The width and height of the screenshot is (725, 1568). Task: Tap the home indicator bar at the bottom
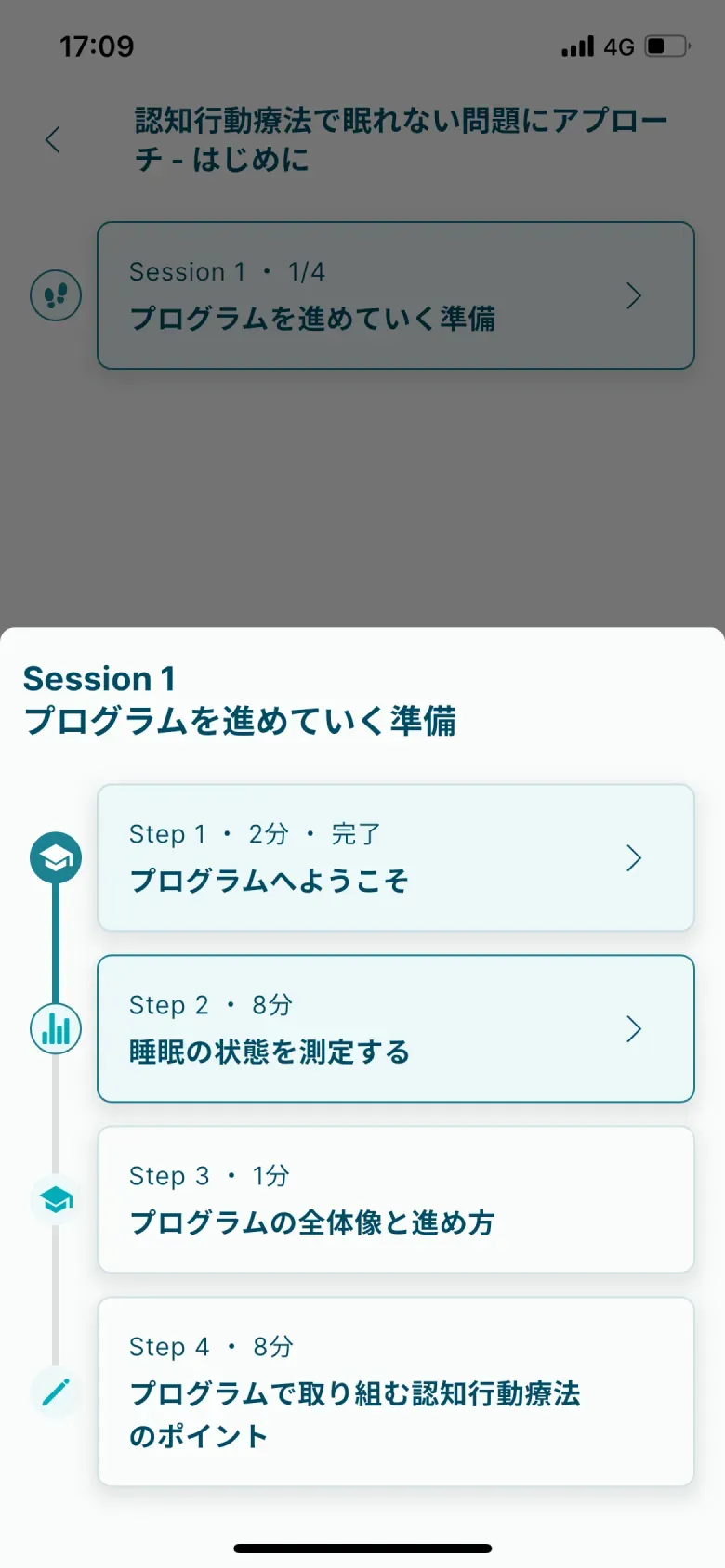click(362, 1547)
